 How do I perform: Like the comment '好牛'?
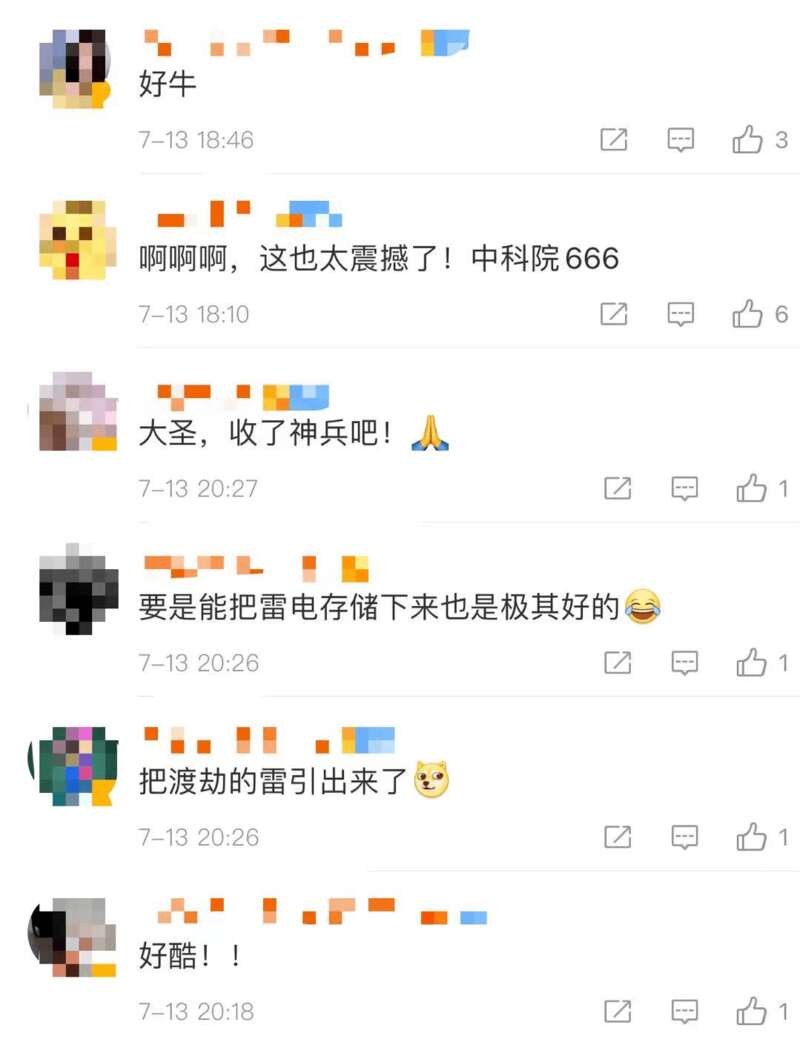click(748, 140)
